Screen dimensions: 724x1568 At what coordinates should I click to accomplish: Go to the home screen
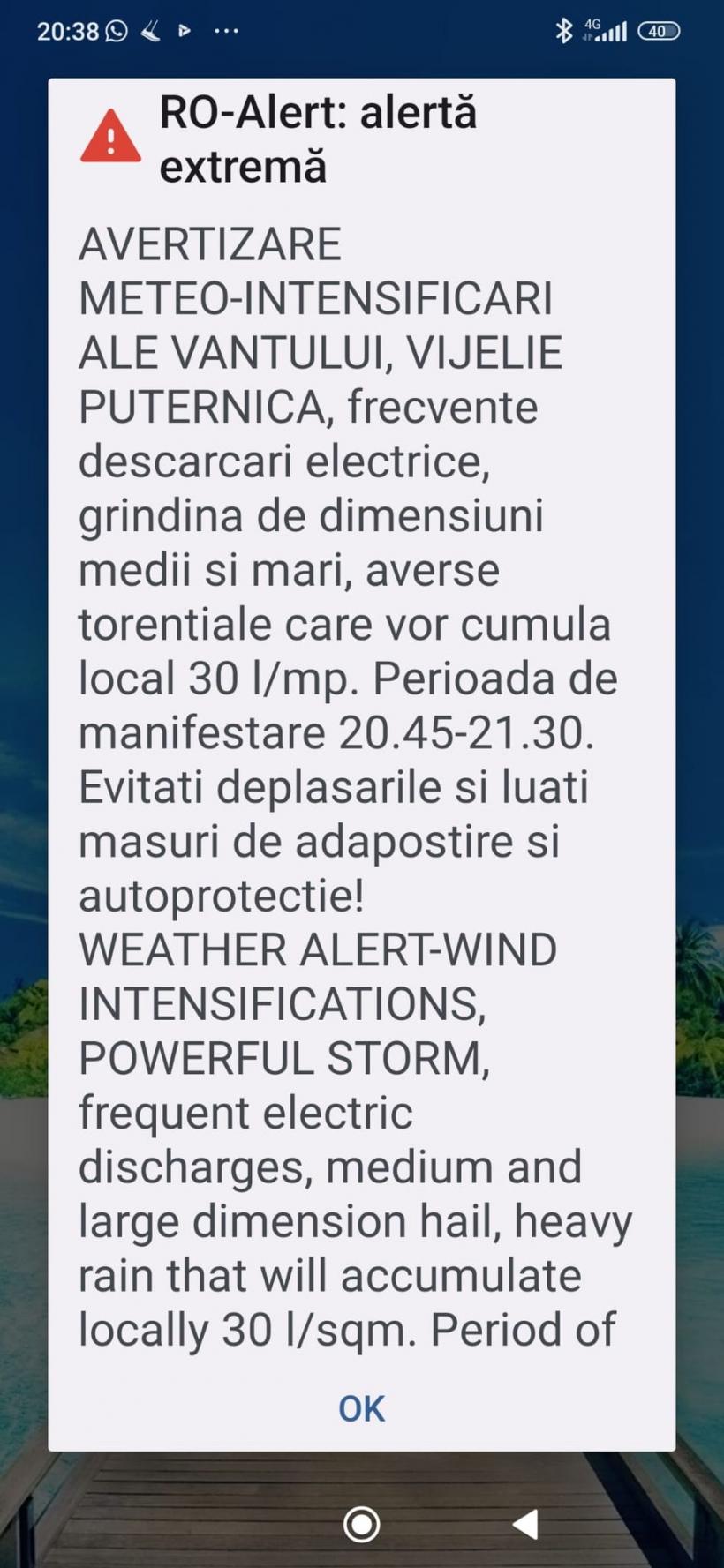point(361,1524)
